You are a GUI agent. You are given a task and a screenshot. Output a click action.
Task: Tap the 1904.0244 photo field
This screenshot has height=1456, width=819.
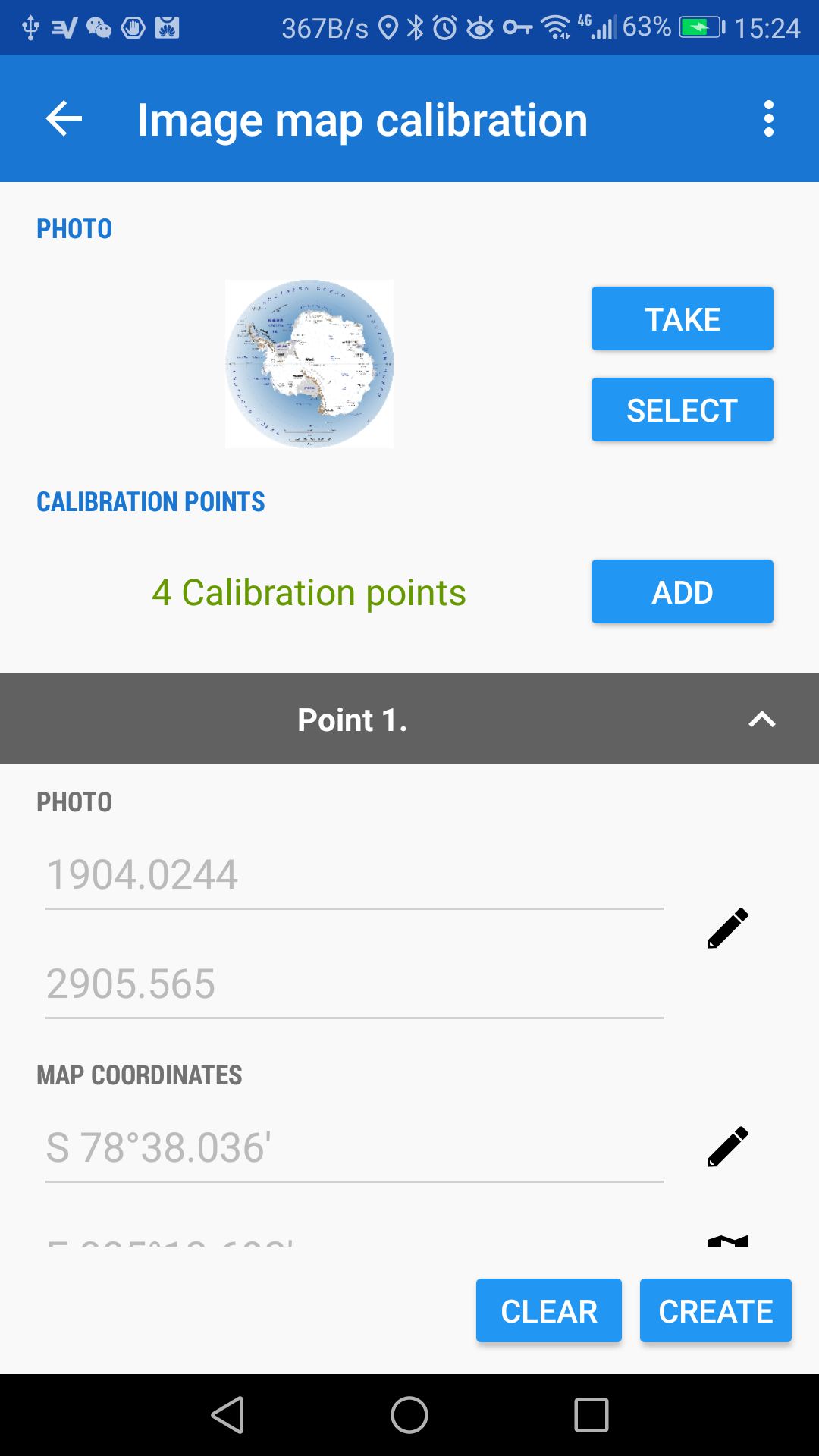354,875
